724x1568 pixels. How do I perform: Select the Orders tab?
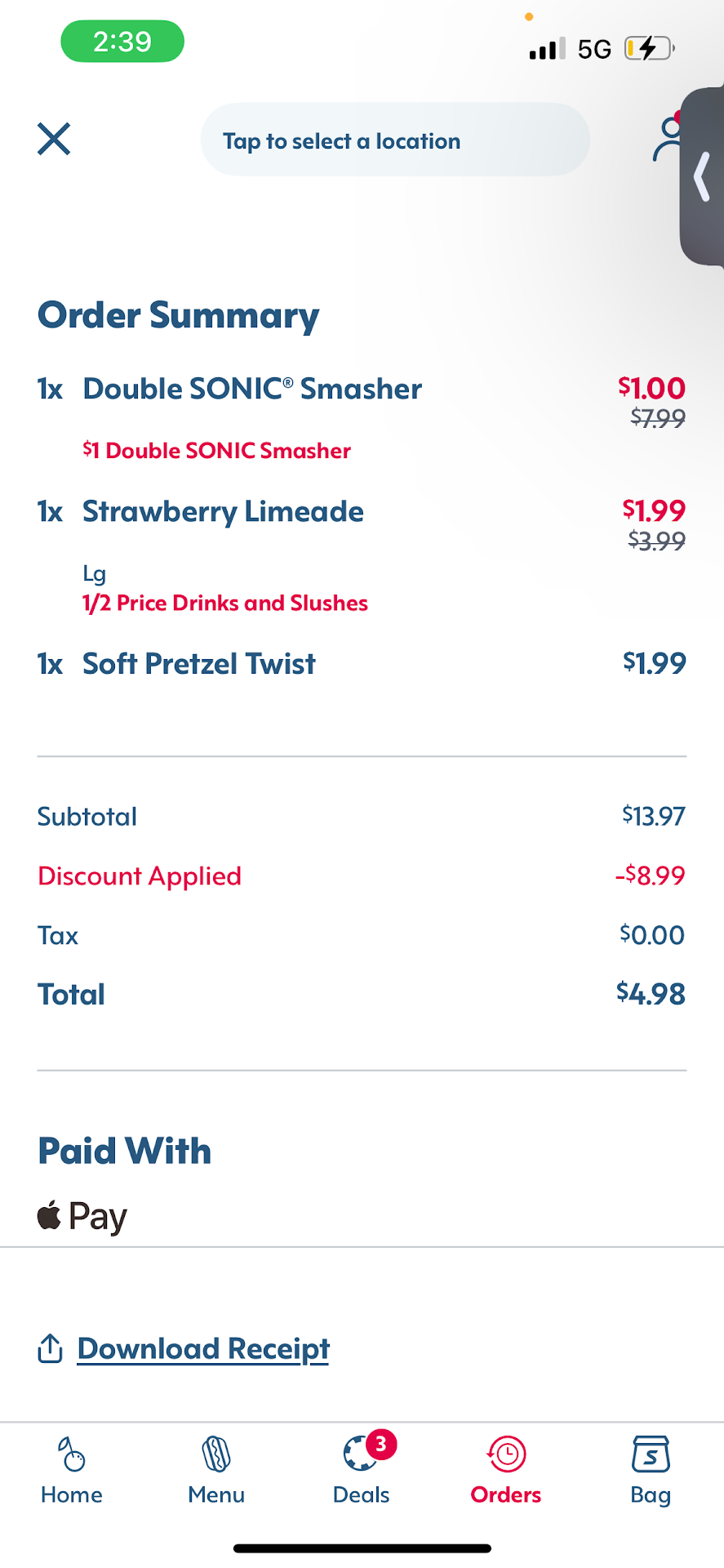506,1471
